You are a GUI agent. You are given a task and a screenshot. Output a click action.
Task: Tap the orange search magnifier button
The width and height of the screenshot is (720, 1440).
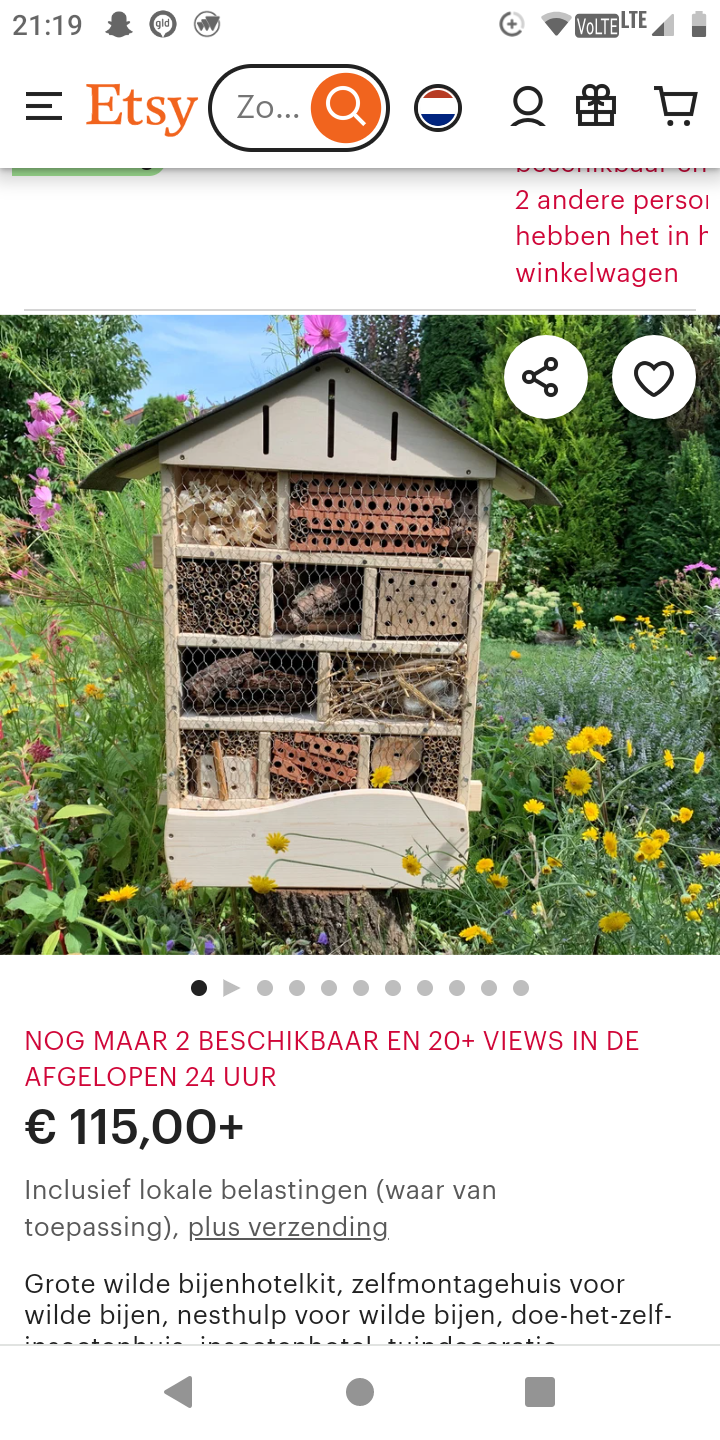point(346,108)
